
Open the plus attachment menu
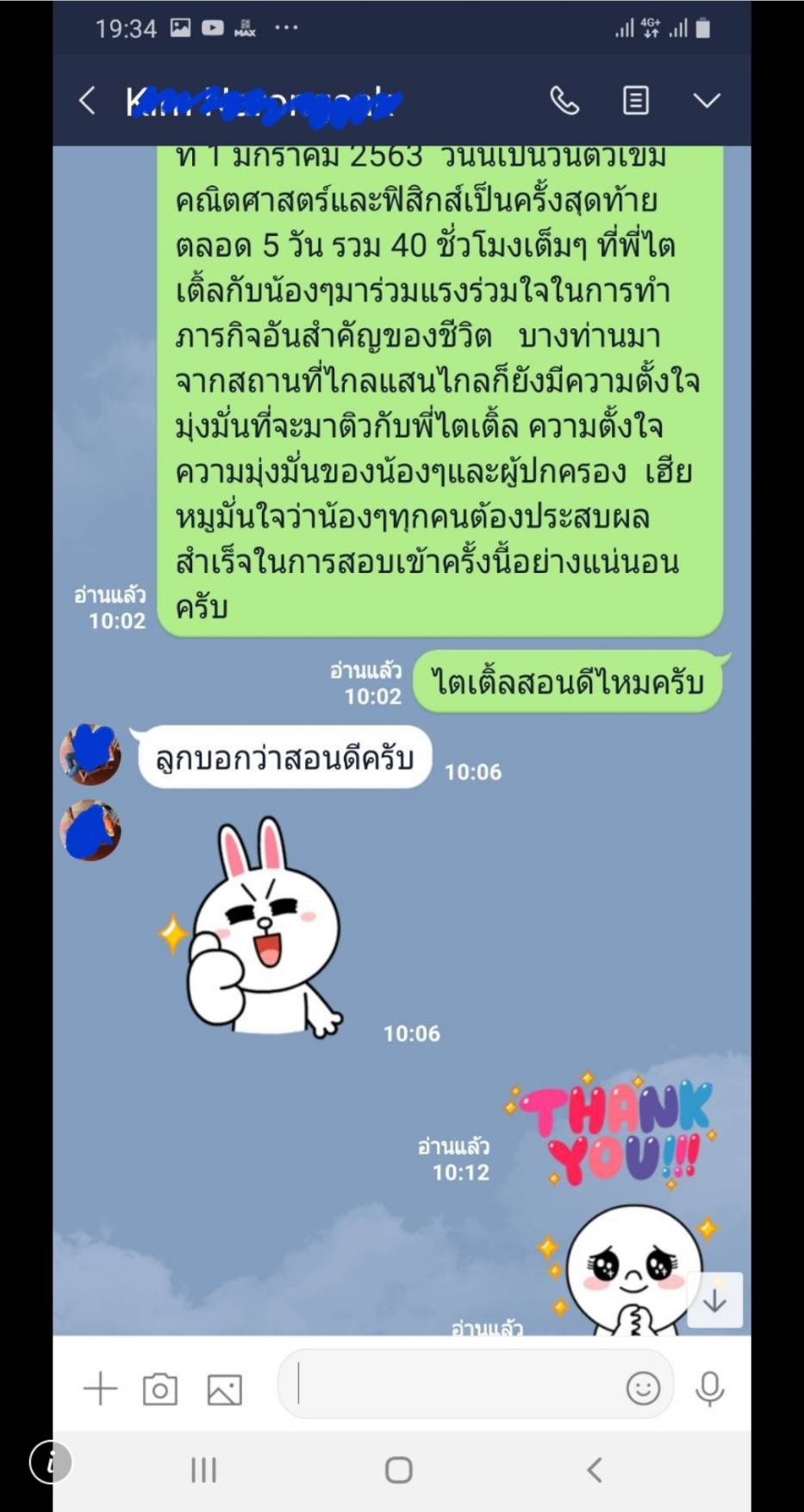[100, 1389]
